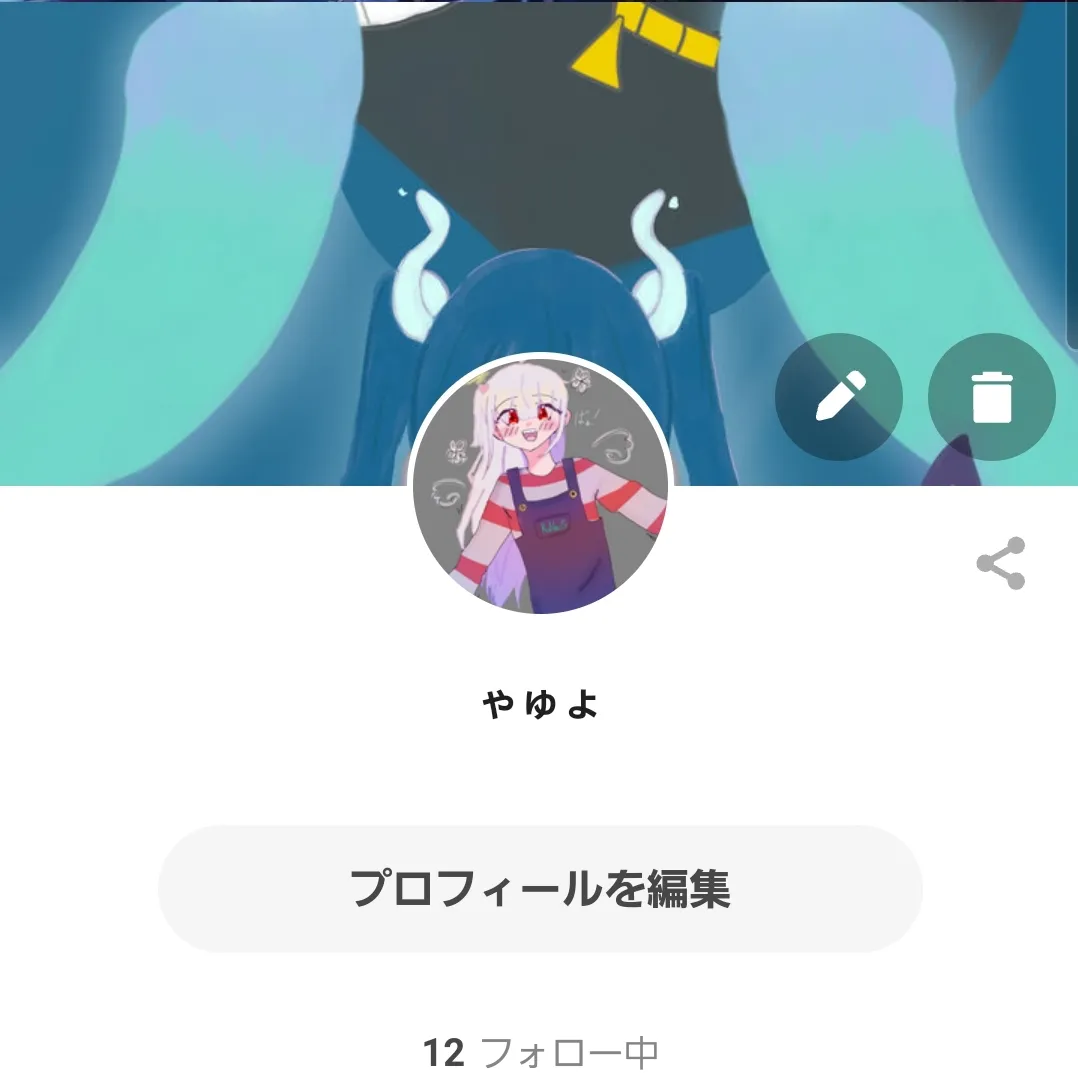The width and height of the screenshot is (1078, 1086).
Task: Share this profile
Action: 1001,564
